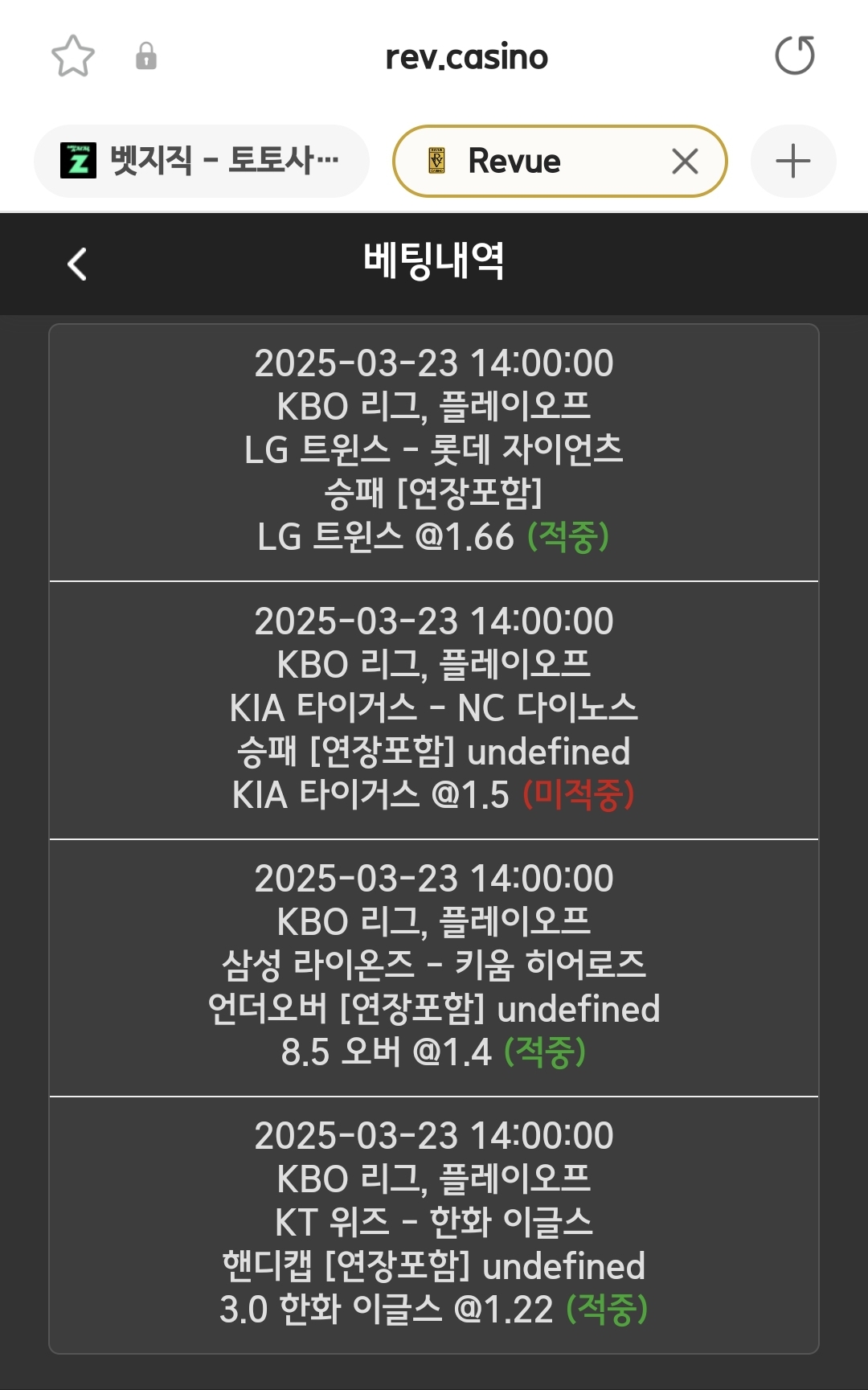Open the LG 트윈스 winning bet entry
Screen dimensions: 868x1390
(434, 449)
